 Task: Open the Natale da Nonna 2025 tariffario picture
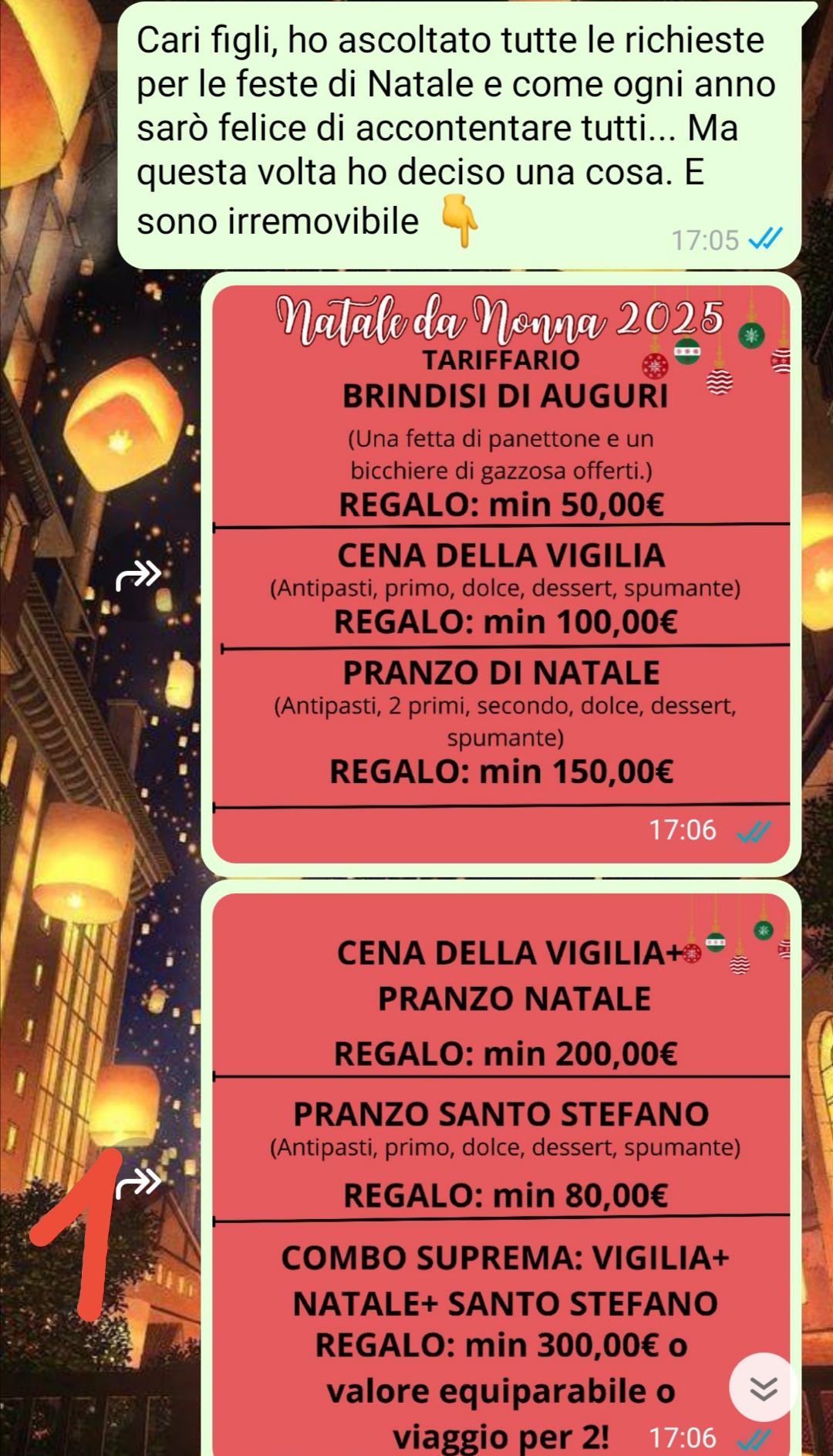click(501, 571)
